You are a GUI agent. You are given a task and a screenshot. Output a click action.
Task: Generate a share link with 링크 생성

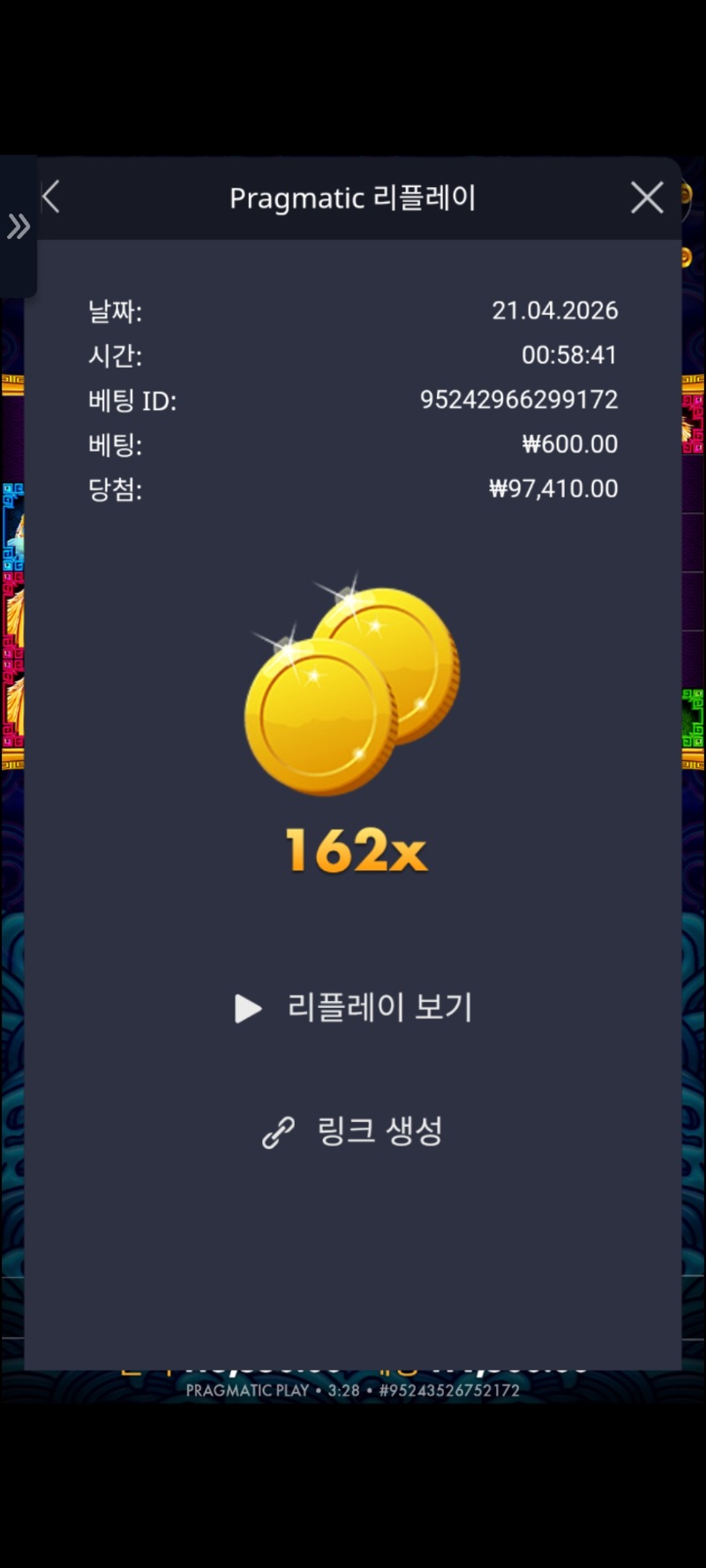tap(353, 1131)
